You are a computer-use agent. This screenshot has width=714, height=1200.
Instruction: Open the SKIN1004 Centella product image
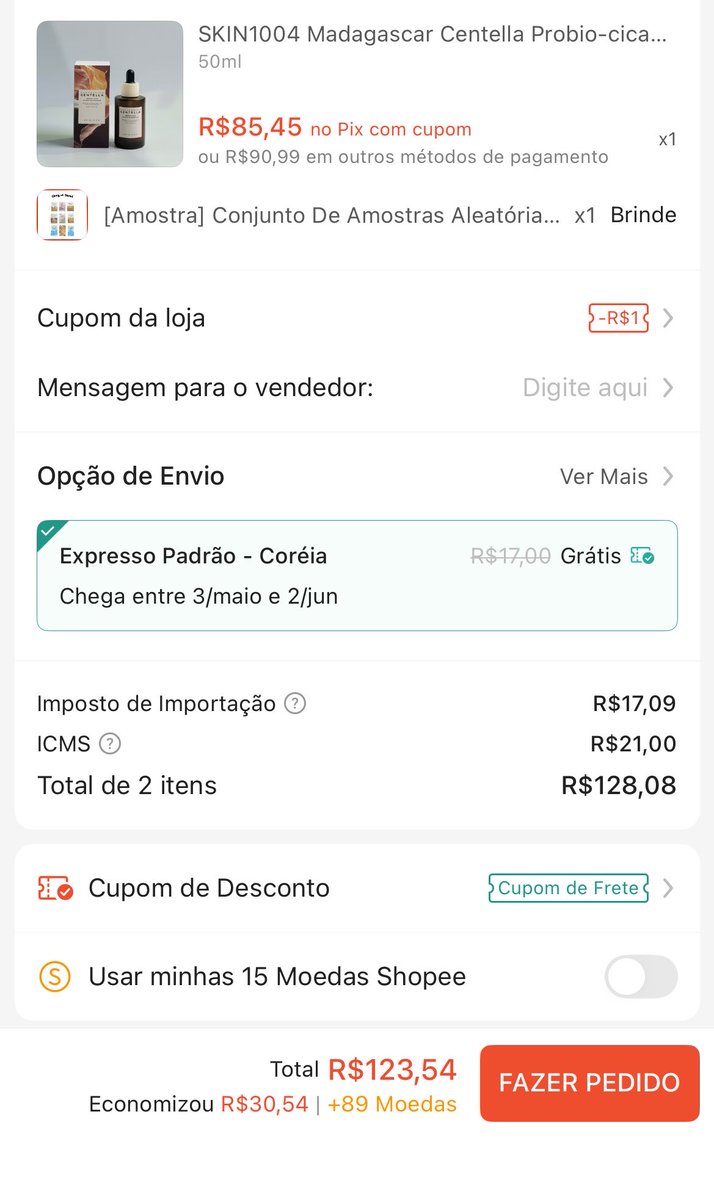(x=110, y=94)
